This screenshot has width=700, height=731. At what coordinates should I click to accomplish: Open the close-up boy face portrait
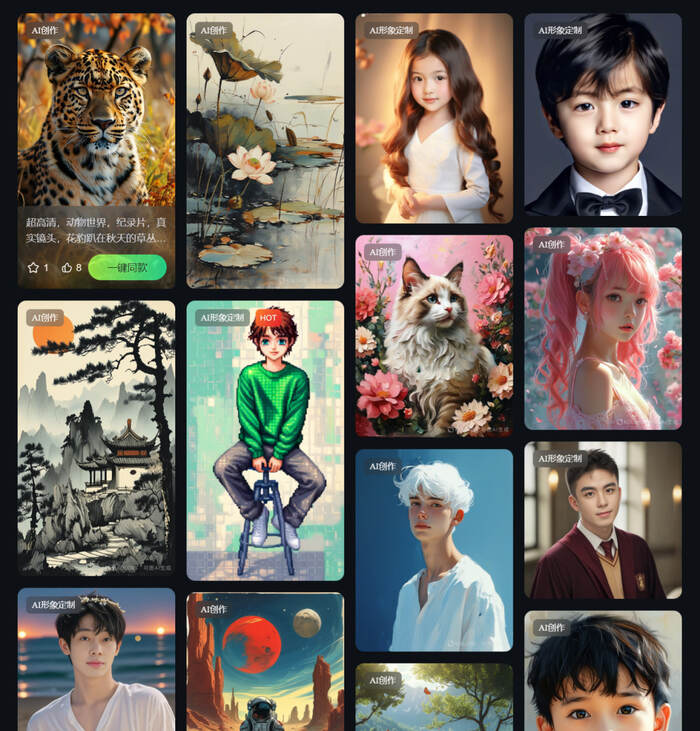pos(602,672)
